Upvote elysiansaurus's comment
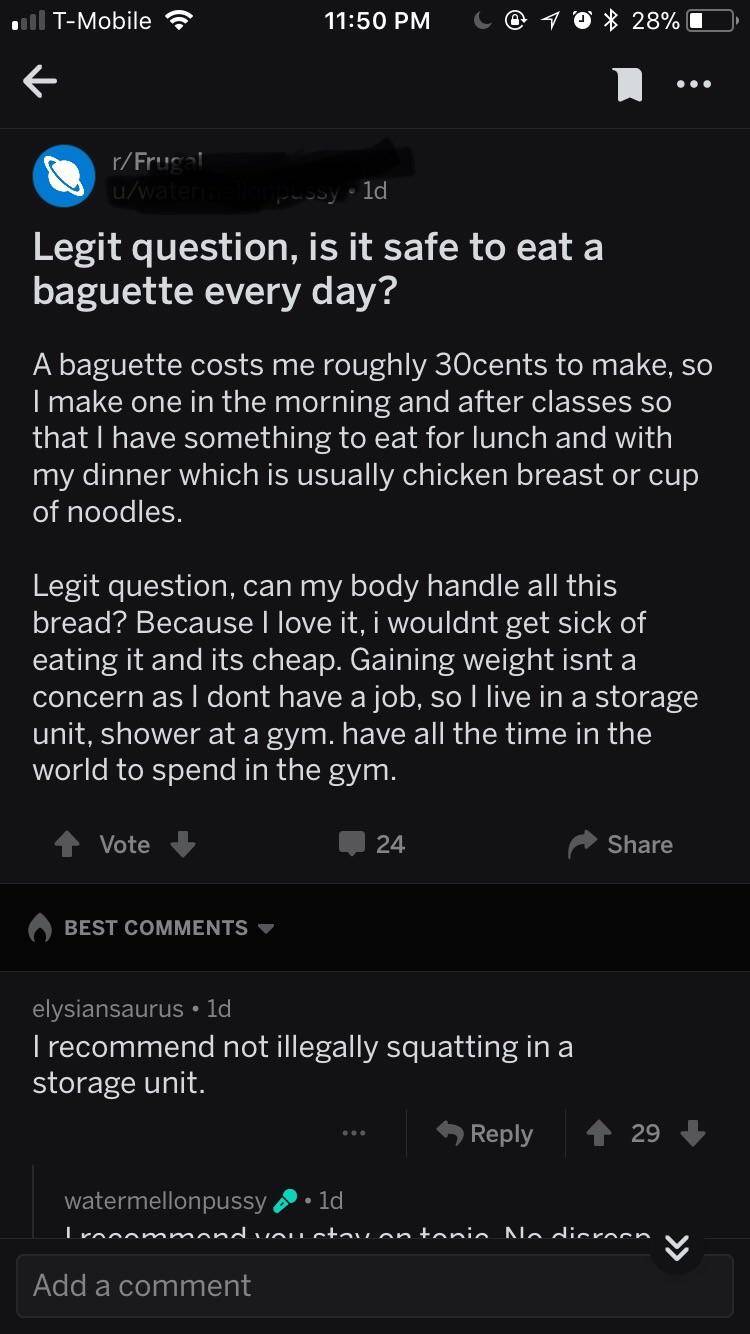750x1334 pixels. click(x=600, y=1133)
